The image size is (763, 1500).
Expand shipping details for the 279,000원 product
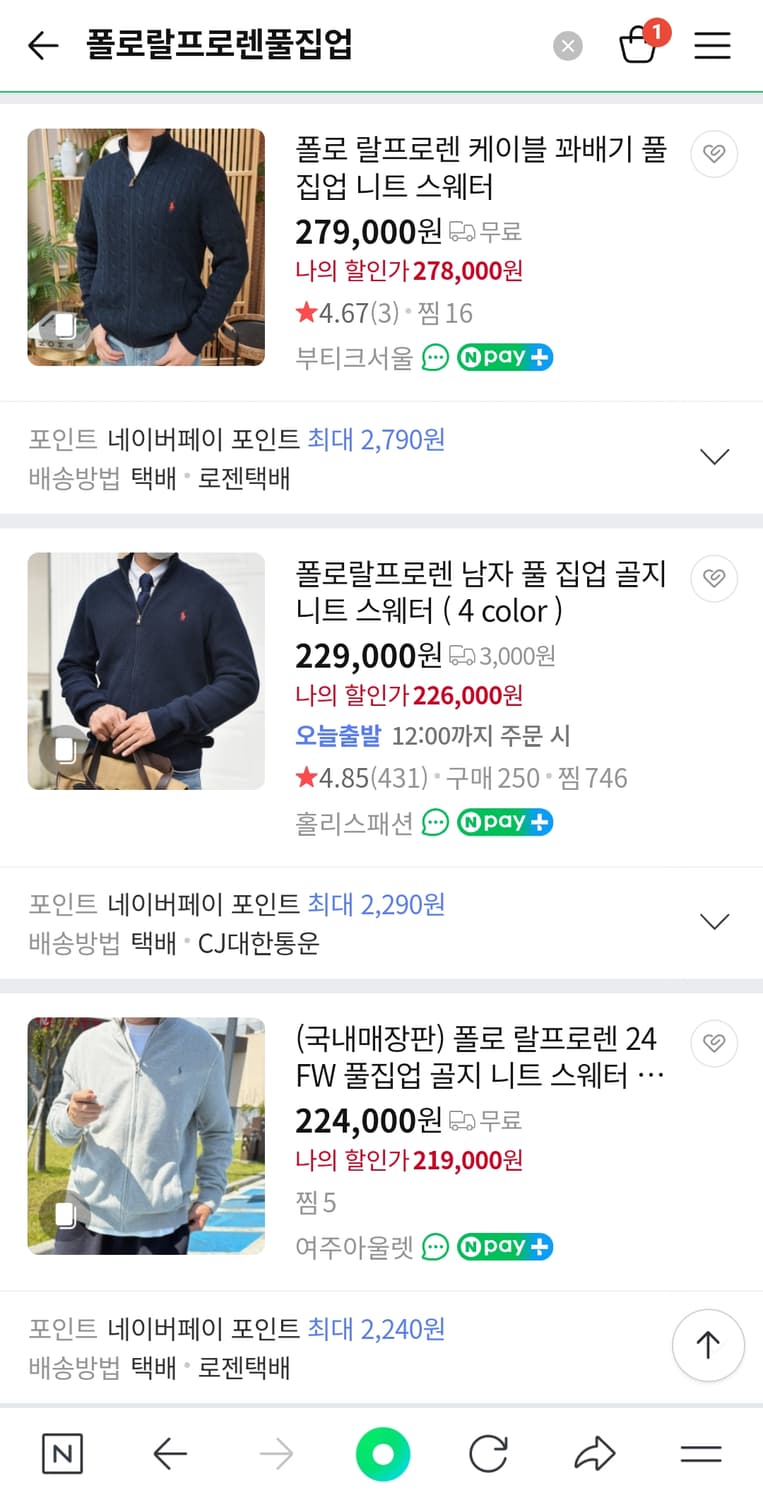tap(714, 456)
